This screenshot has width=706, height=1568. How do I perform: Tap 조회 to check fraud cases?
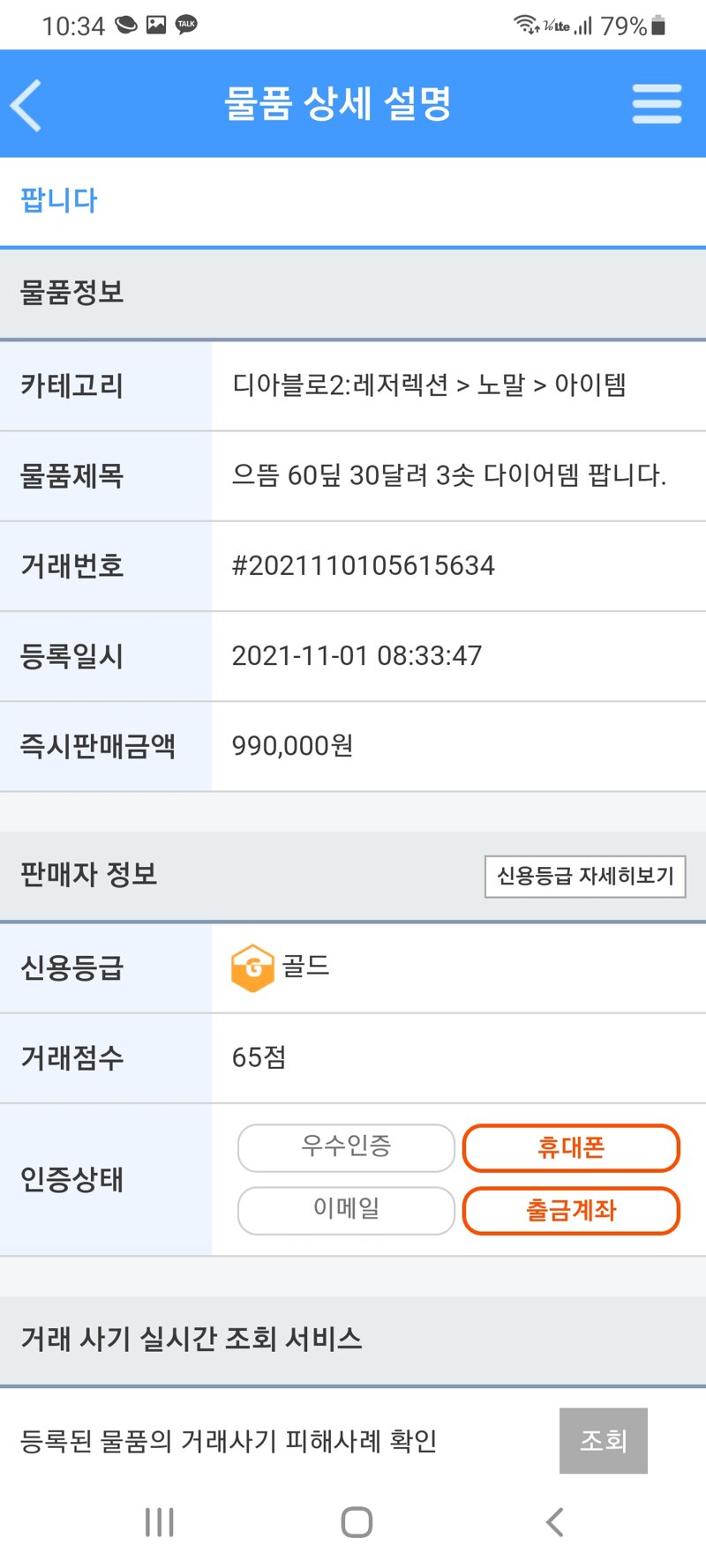click(604, 1440)
